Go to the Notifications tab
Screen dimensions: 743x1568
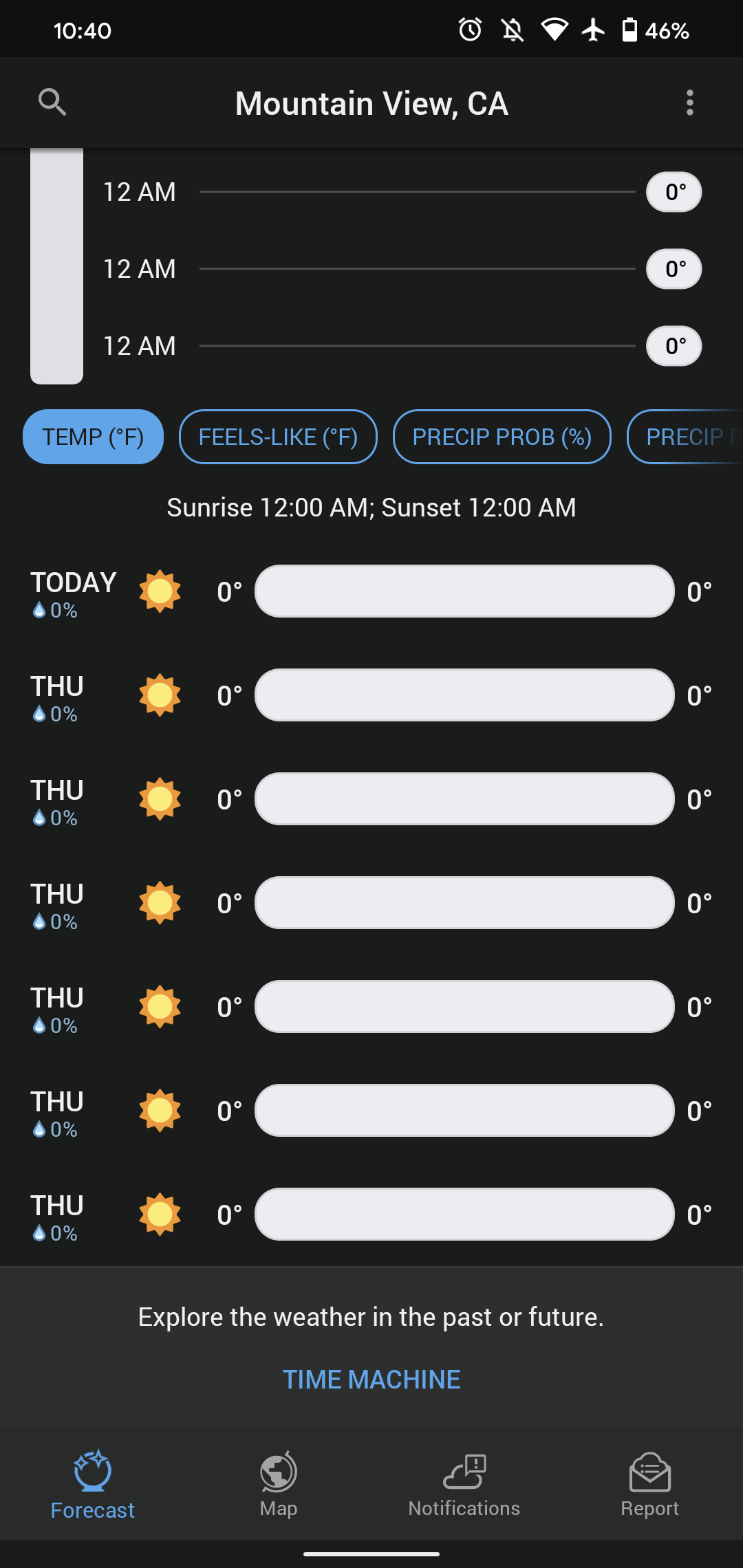pos(464,1483)
